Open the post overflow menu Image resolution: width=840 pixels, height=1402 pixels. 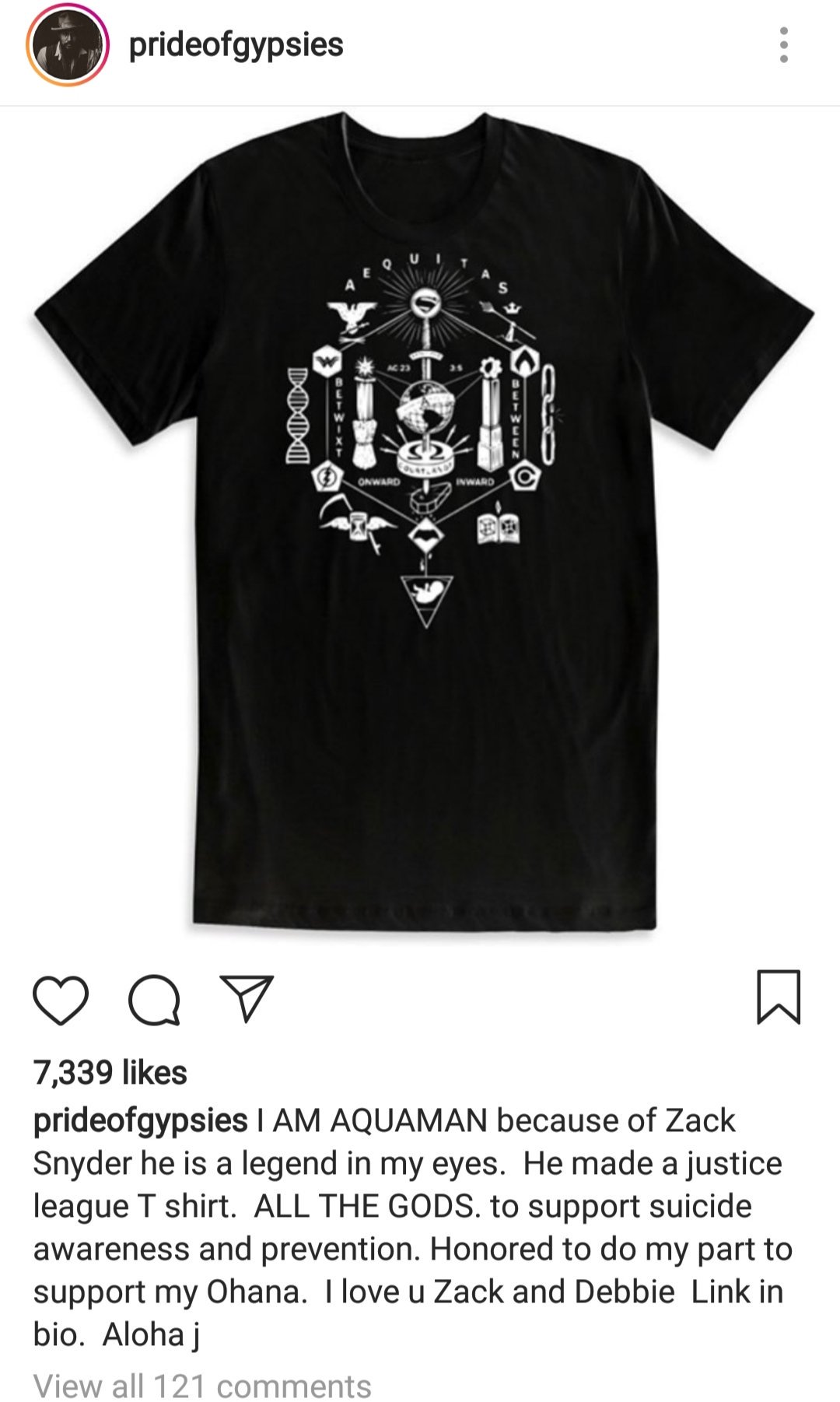coord(783,45)
